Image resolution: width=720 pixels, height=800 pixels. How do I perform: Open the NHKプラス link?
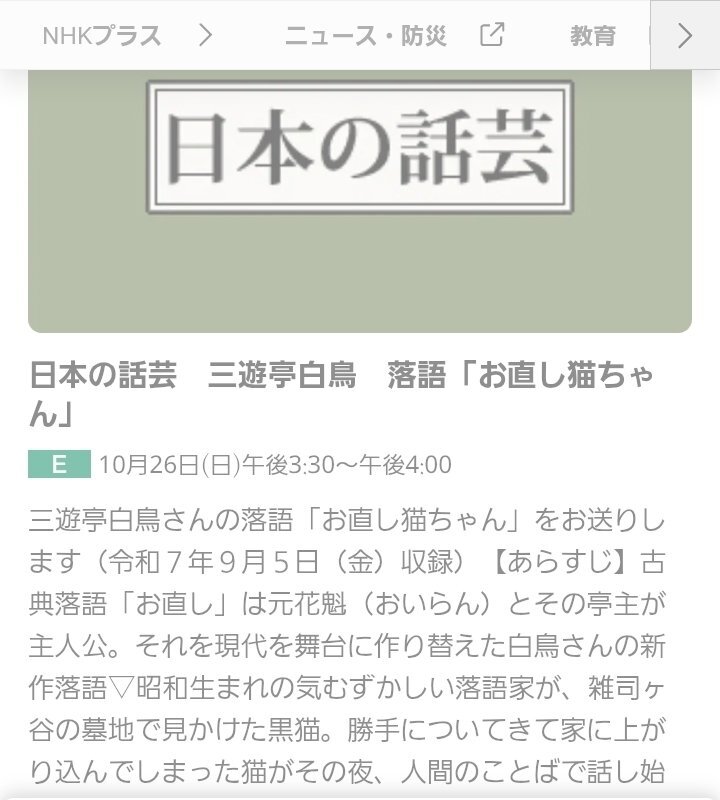[102, 36]
